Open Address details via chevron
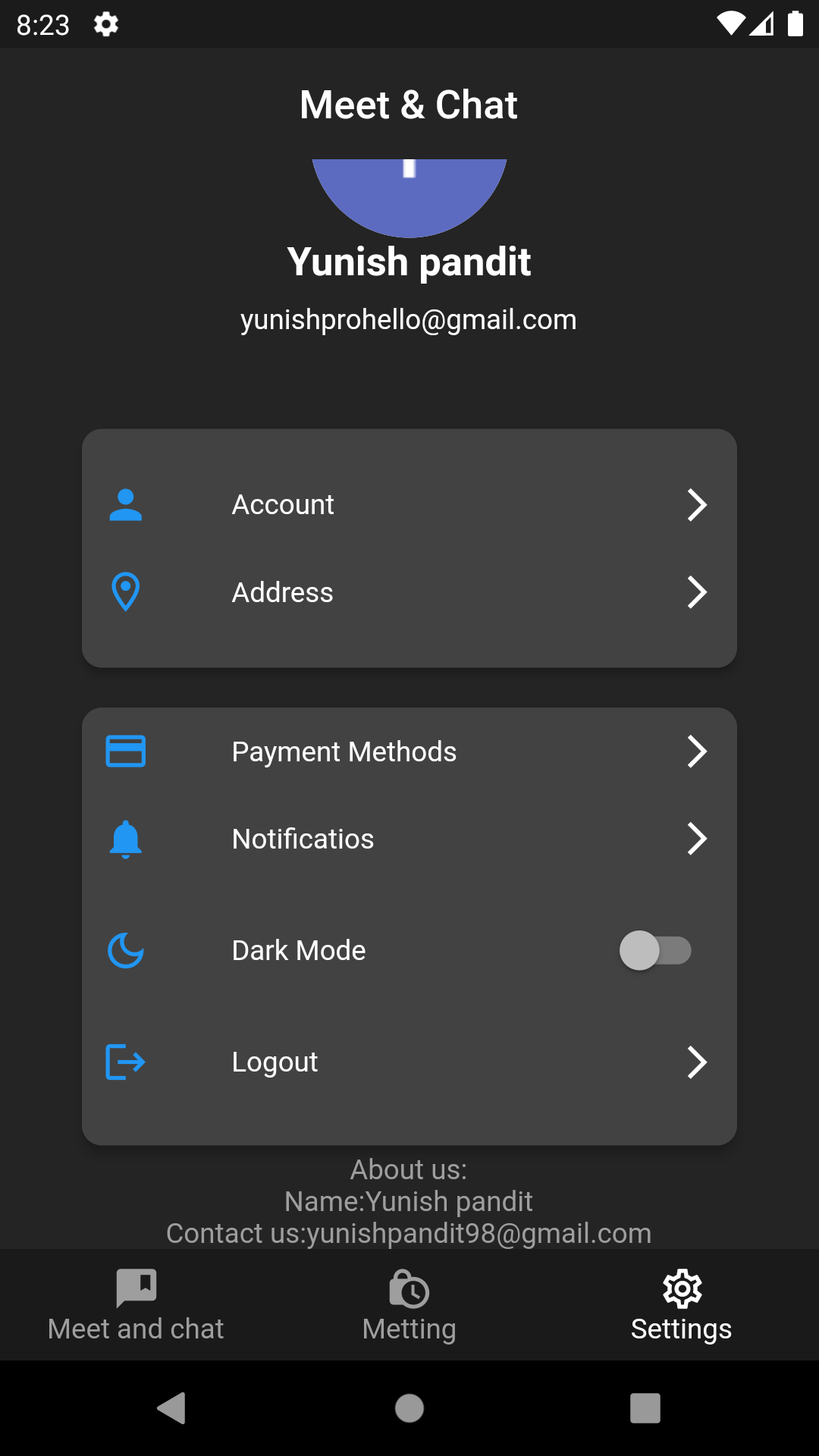 coord(697,592)
